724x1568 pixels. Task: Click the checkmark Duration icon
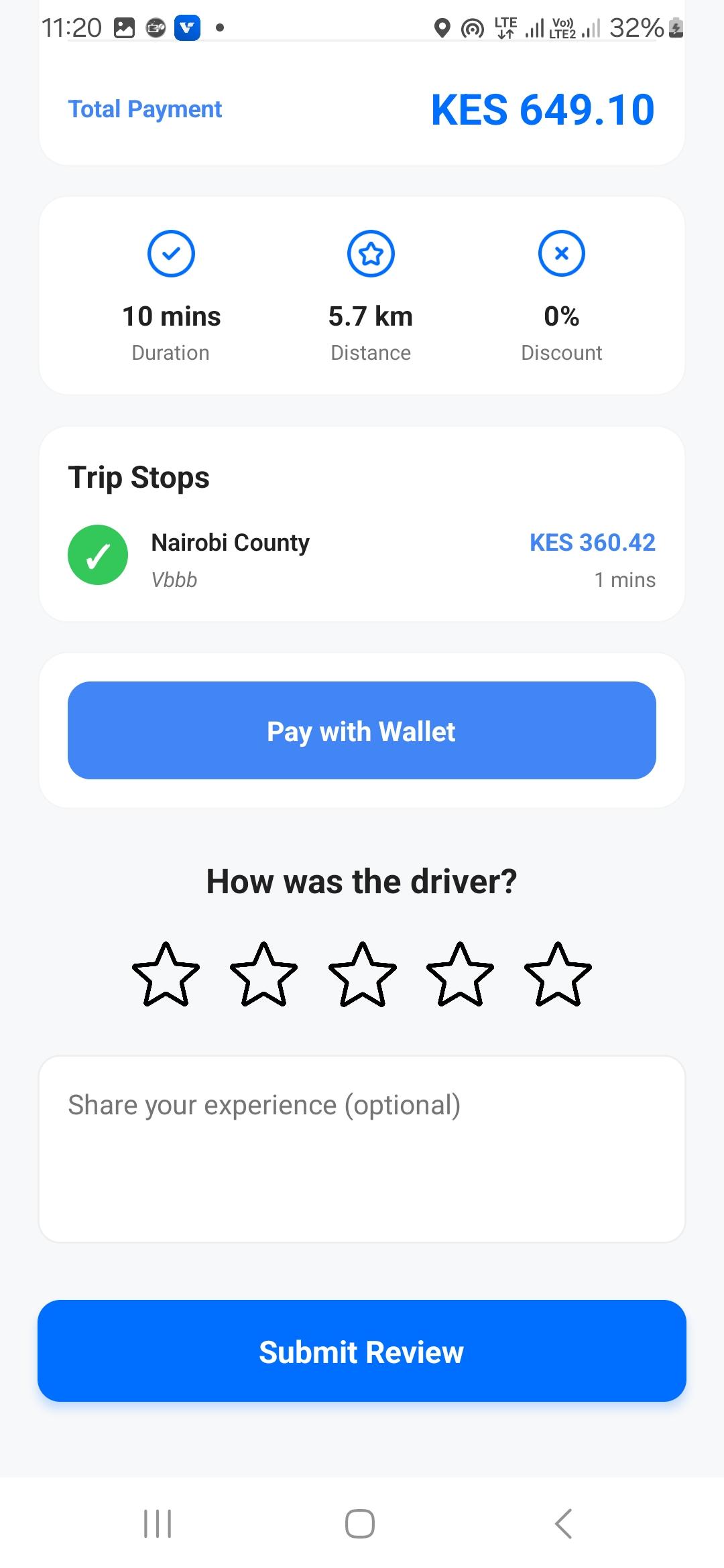tap(170, 253)
